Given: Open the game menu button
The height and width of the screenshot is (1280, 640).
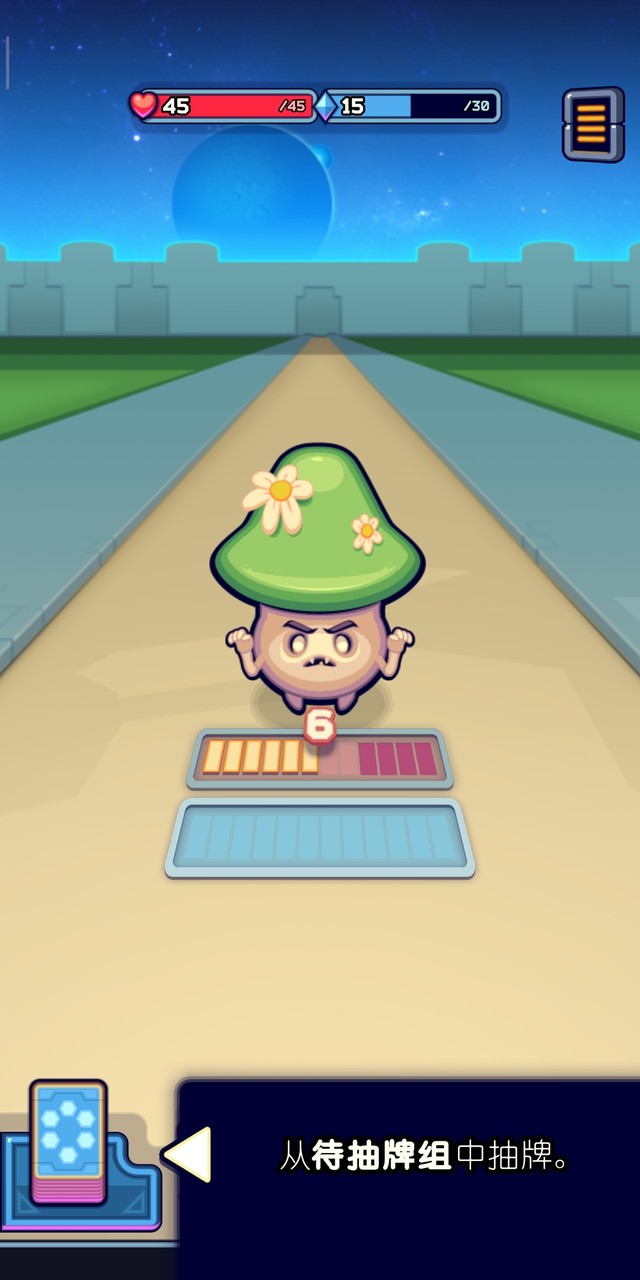Looking at the screenshot, I should (592, 124).
